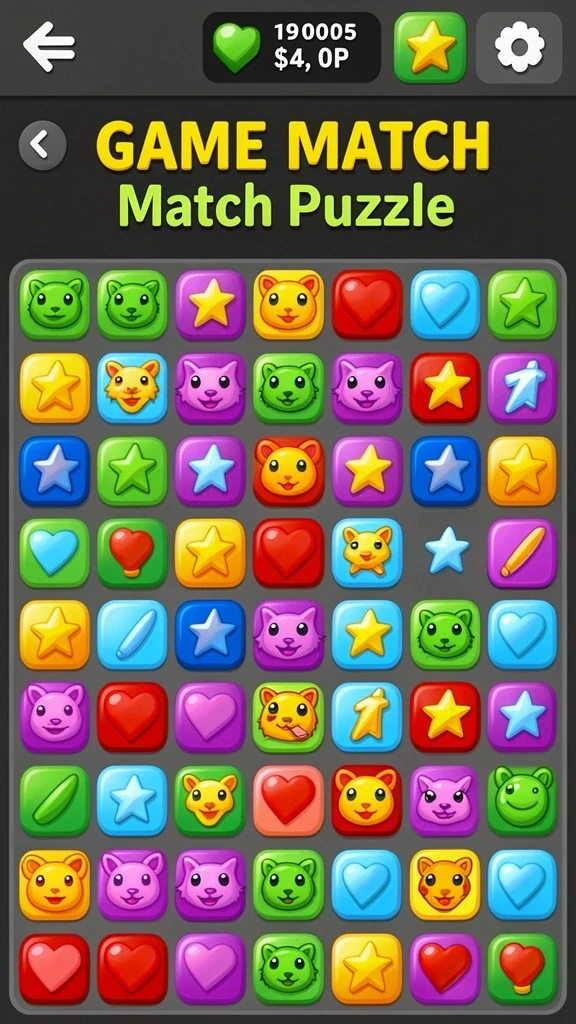Tap the blue tile with yellow arrow

pos(366,718)
